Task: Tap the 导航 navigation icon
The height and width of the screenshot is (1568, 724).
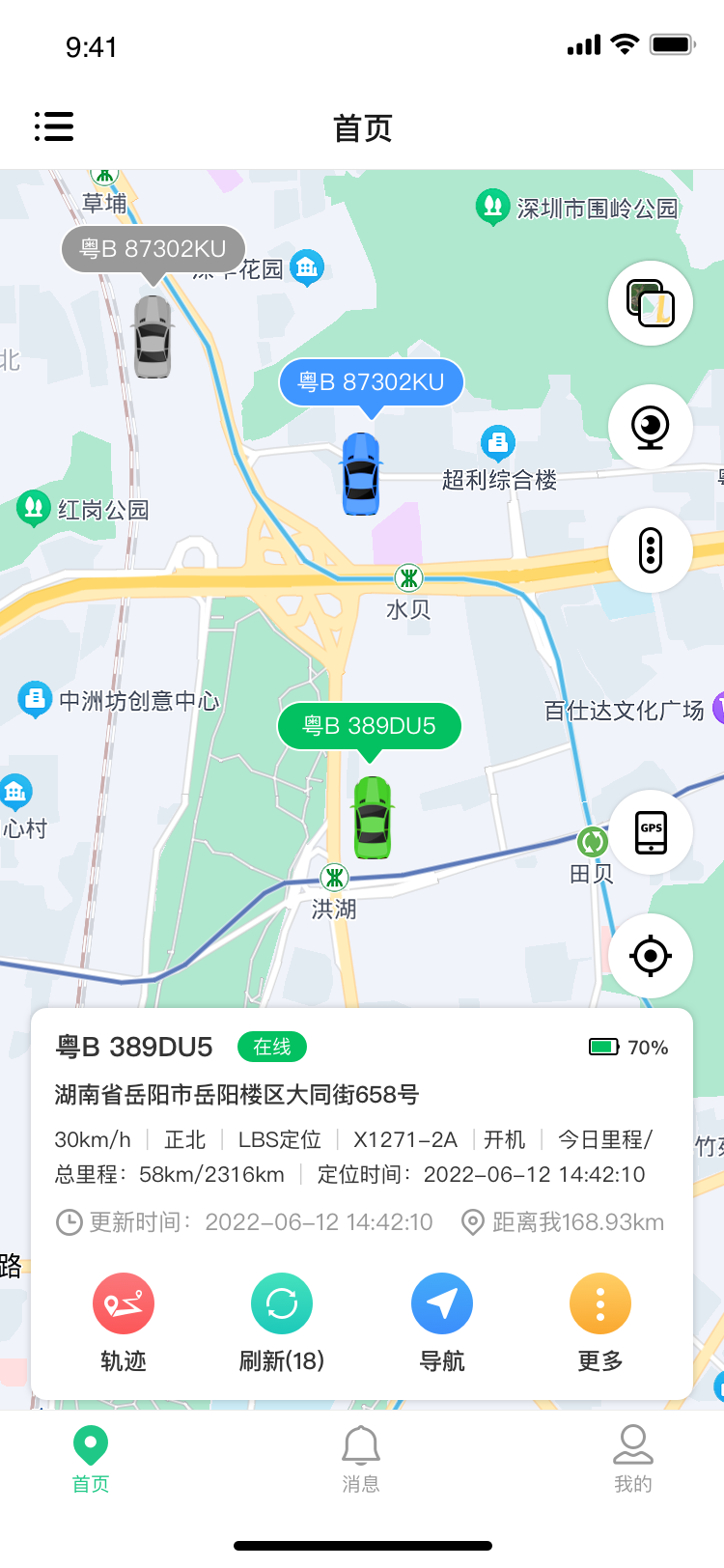Action: pyautogui.click(x=441, y=1302)
